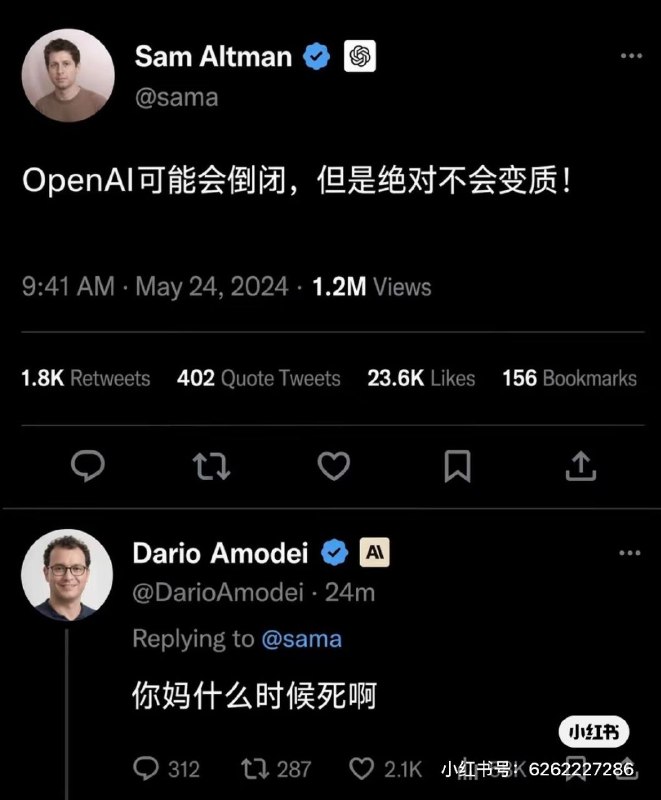Reply to Dario Amodei's comment
The image size is (661, 800).
[x=147, y=768]
